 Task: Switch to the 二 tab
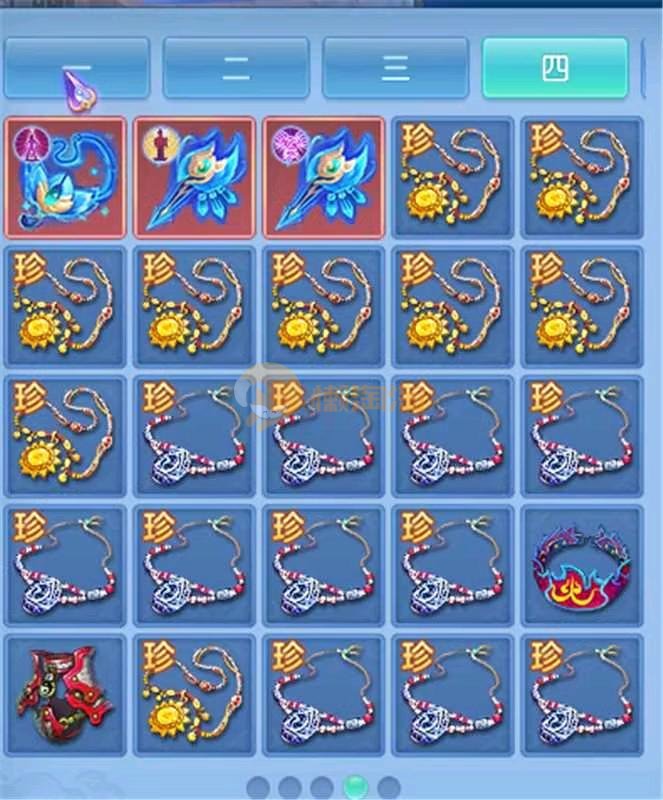236,68
